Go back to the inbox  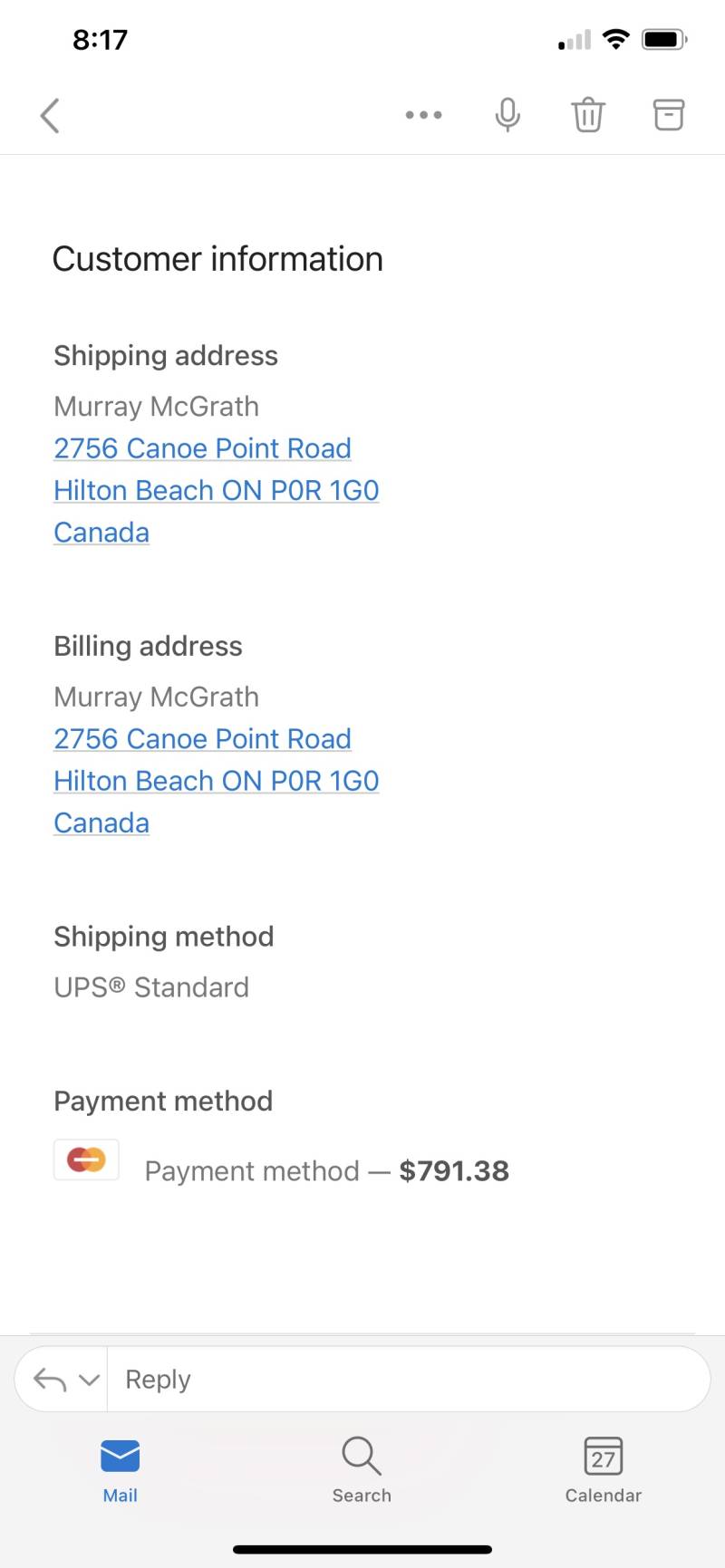pos(50,115)
